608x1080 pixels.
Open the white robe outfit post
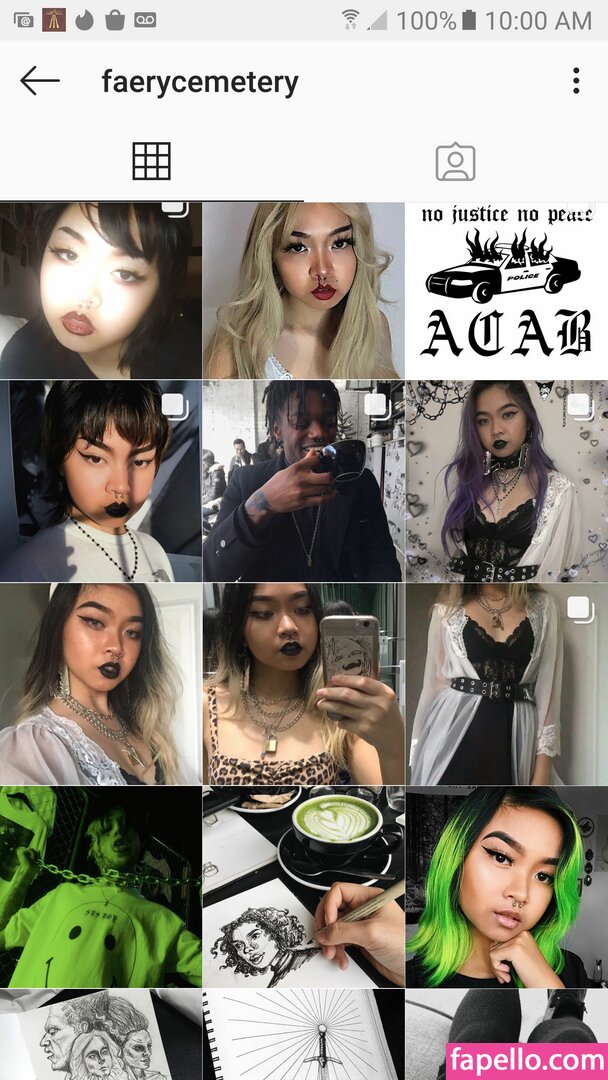tap(507, 684)
